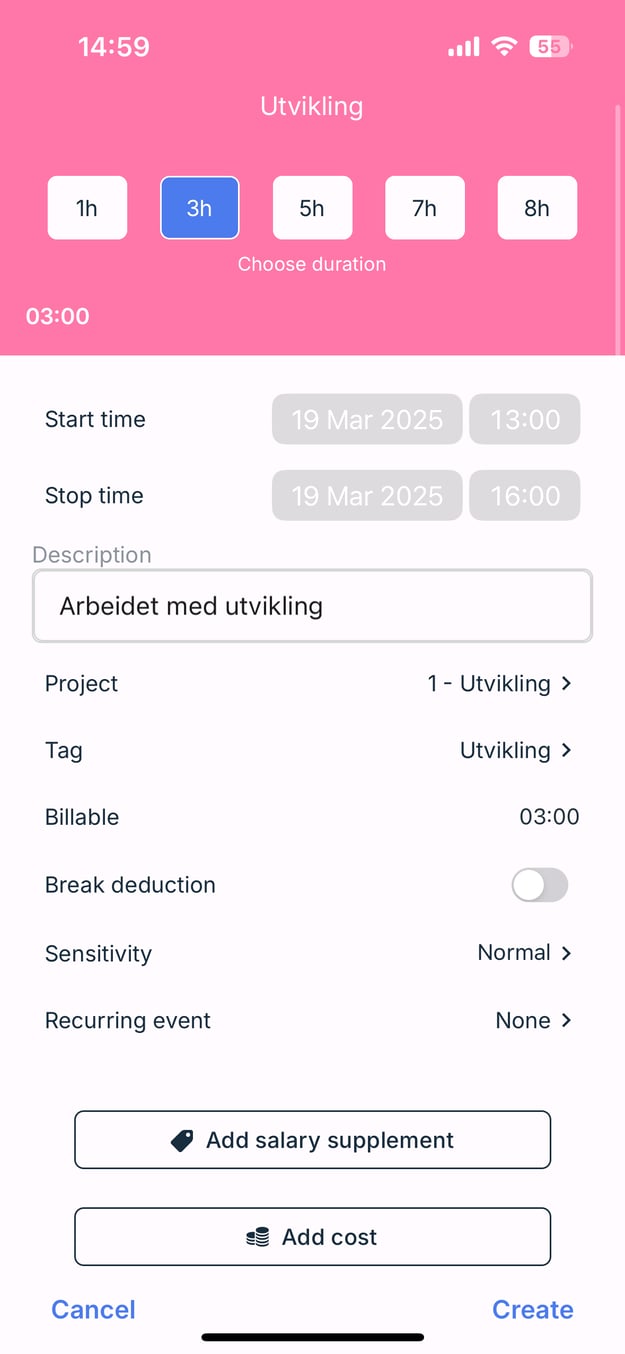Enable the Break deduction switch
Screen dimensions: 625x1354
539,885
